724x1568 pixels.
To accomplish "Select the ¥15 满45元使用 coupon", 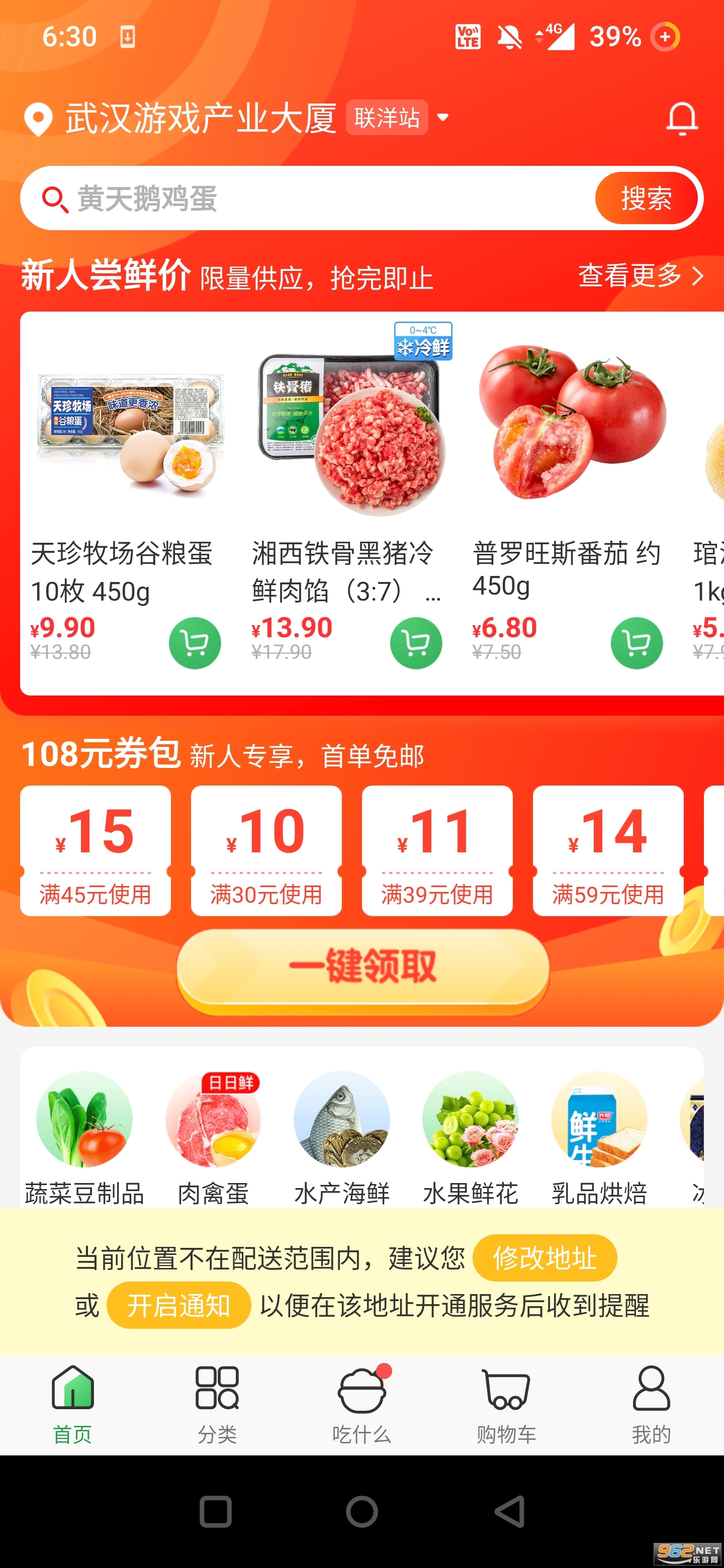I will (96, 850).
